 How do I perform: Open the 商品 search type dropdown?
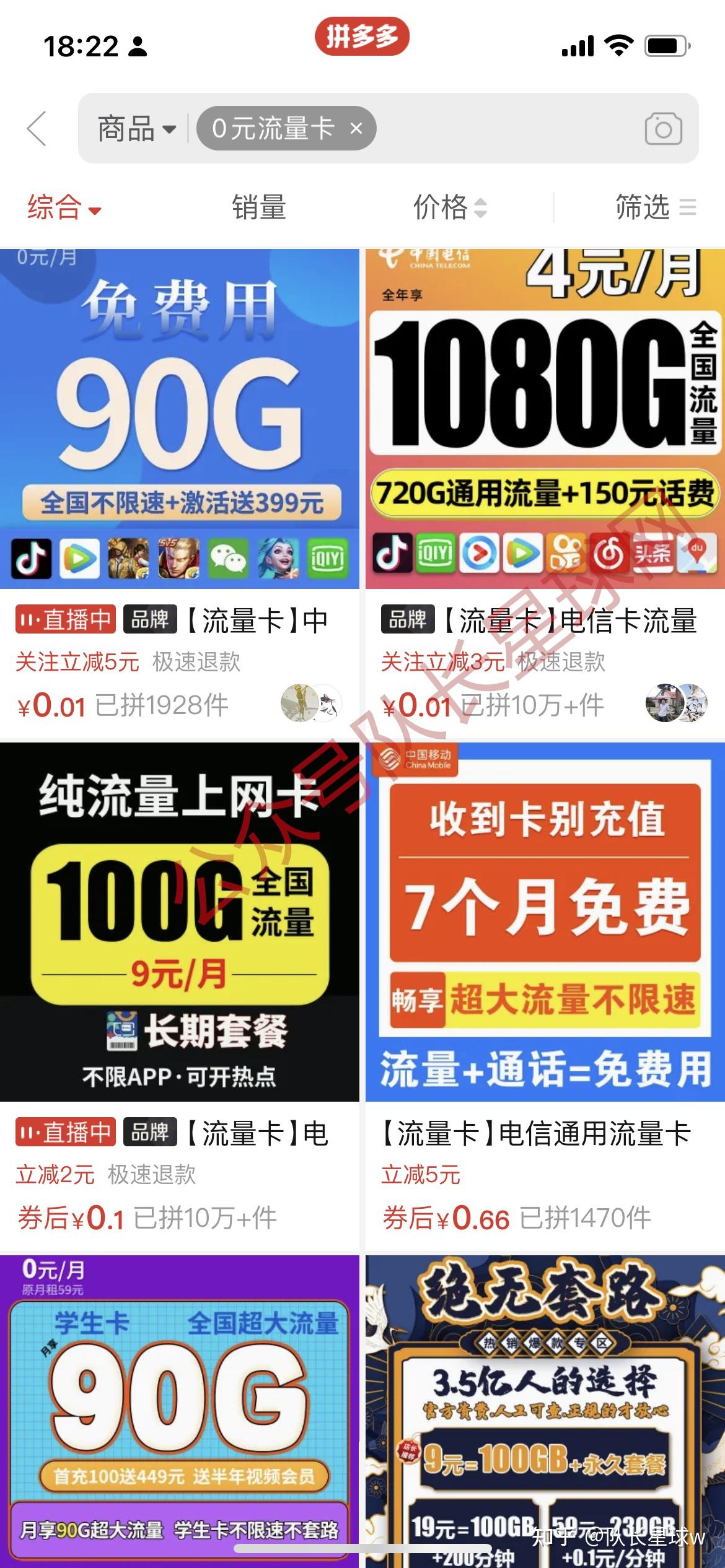point(137,129)
